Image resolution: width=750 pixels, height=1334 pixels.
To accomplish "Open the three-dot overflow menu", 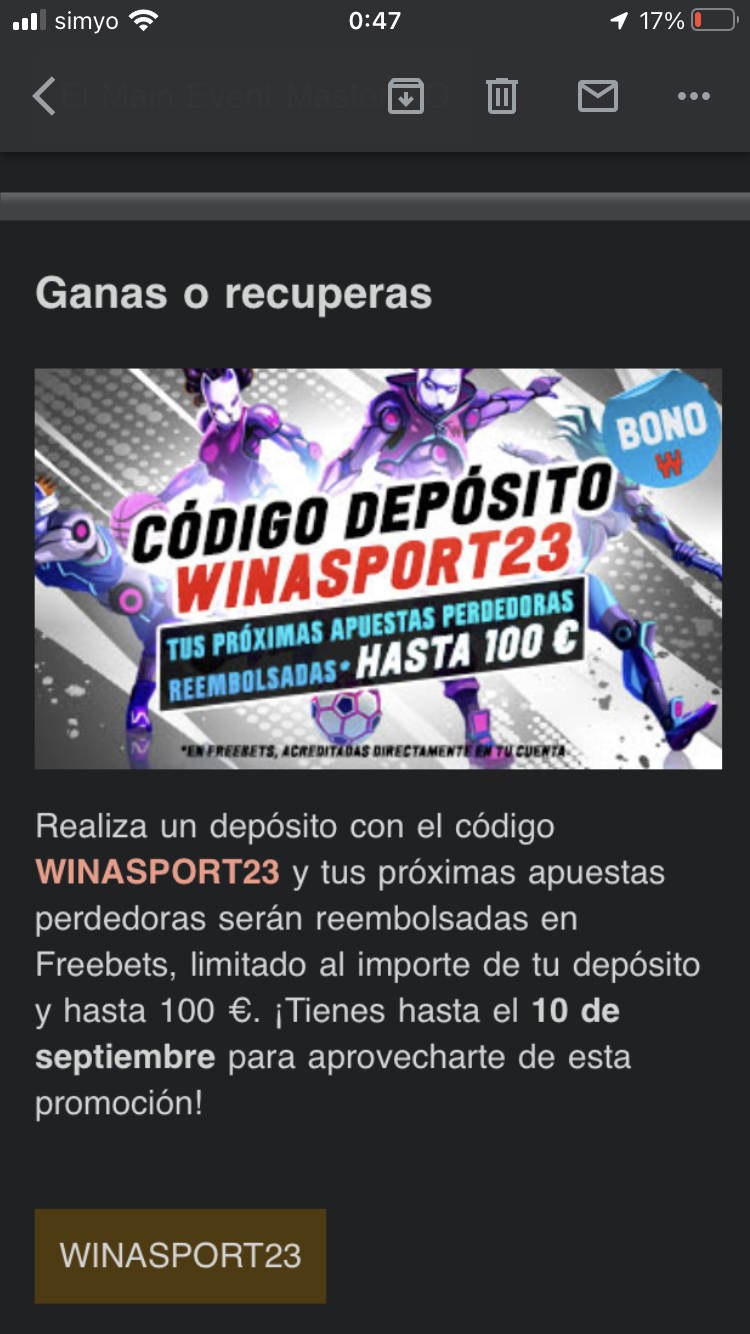I will point(693,97).
